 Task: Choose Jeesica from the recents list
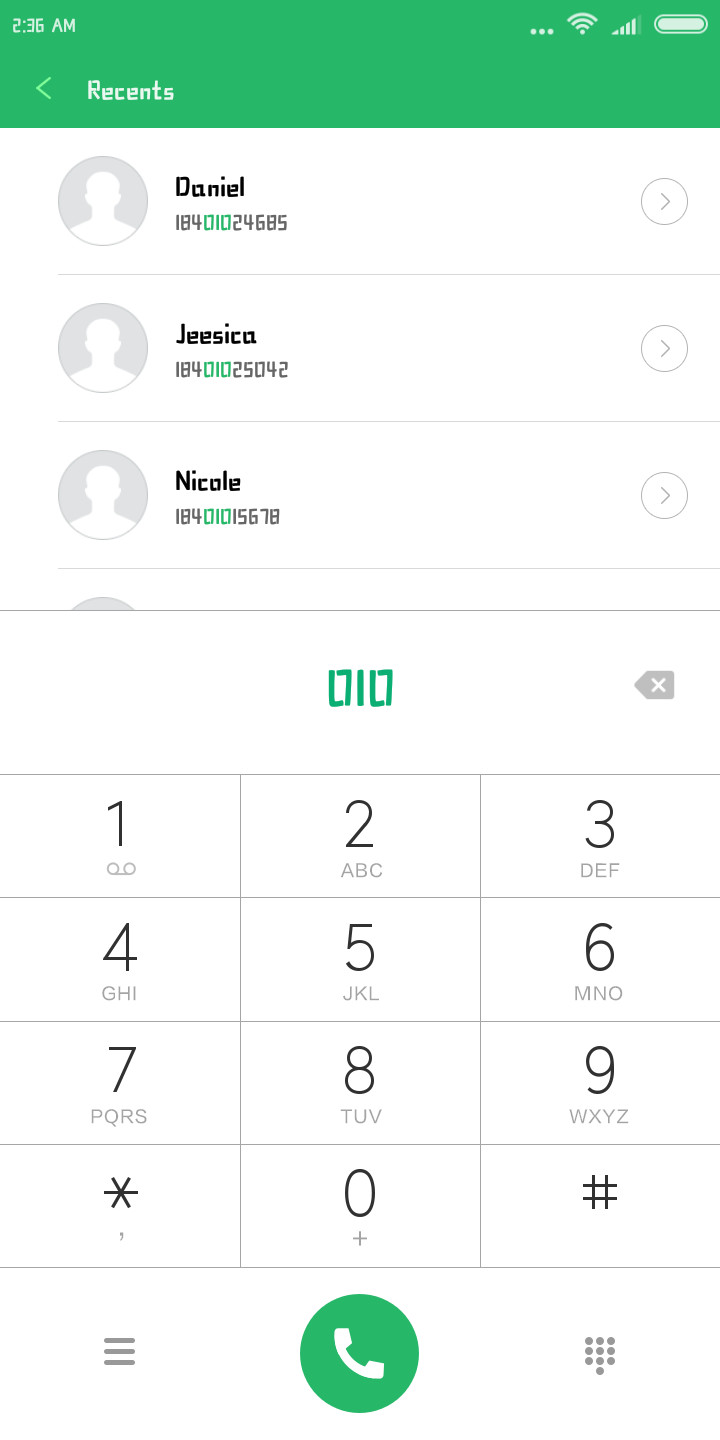tap(360, 349)
